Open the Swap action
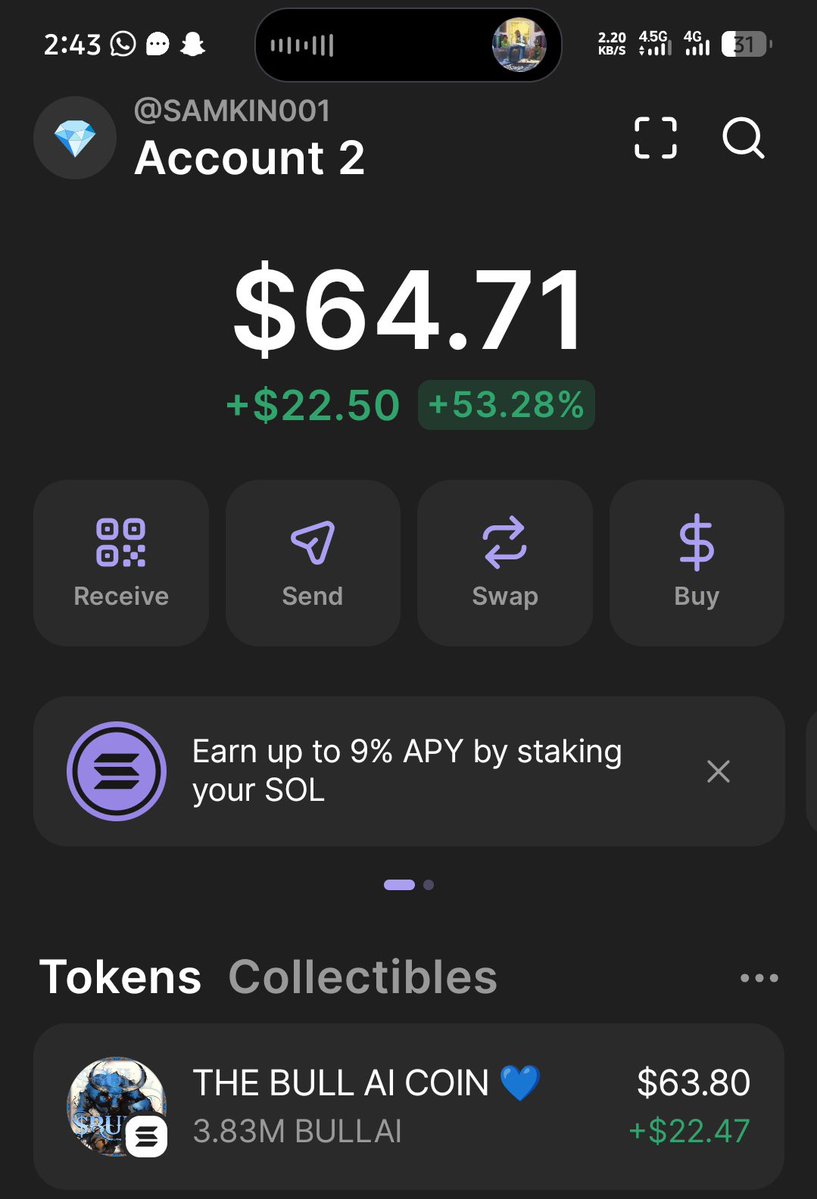The width and height of the screenshot is (817, 1199). click(504, 562)
